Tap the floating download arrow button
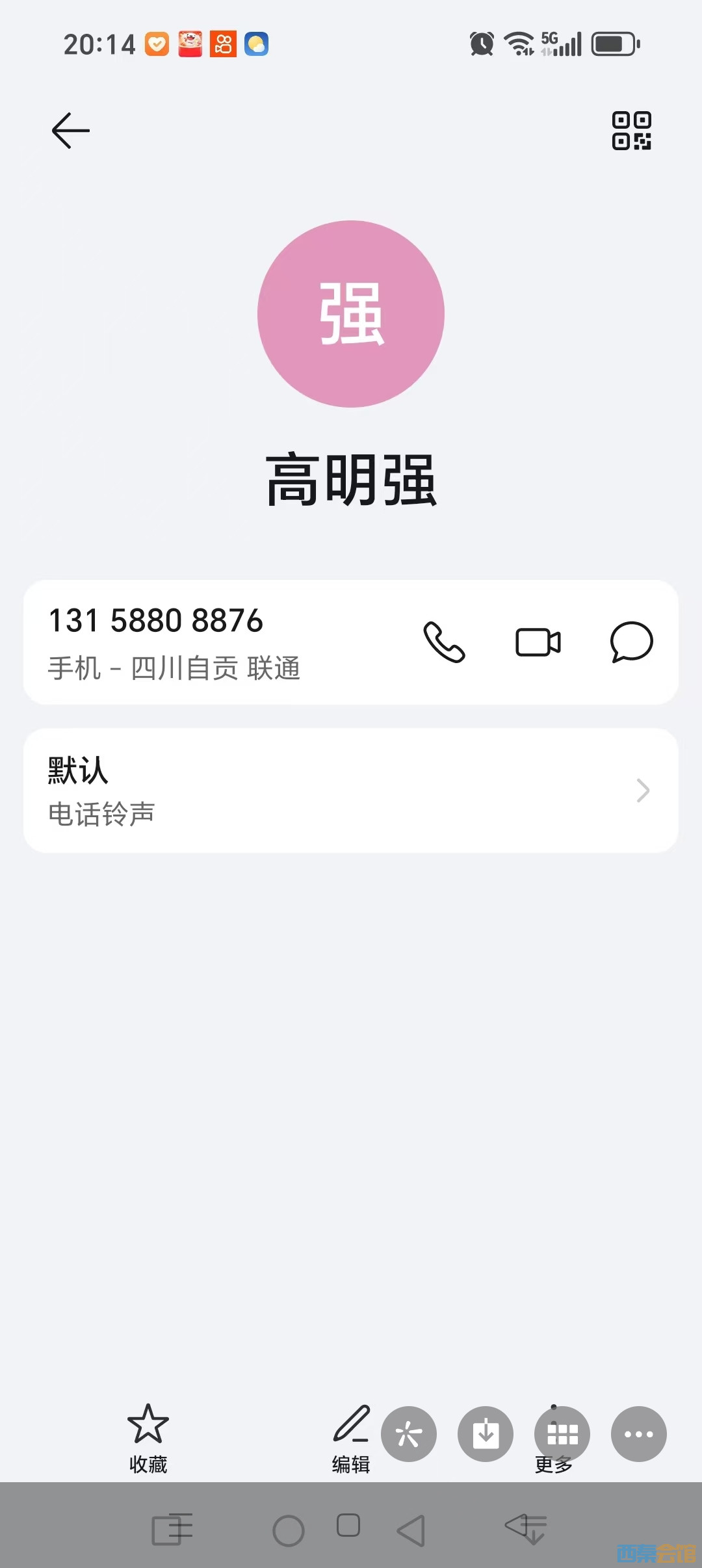The width and height of the screenshot is (702, 1568). coord(486,1434)
